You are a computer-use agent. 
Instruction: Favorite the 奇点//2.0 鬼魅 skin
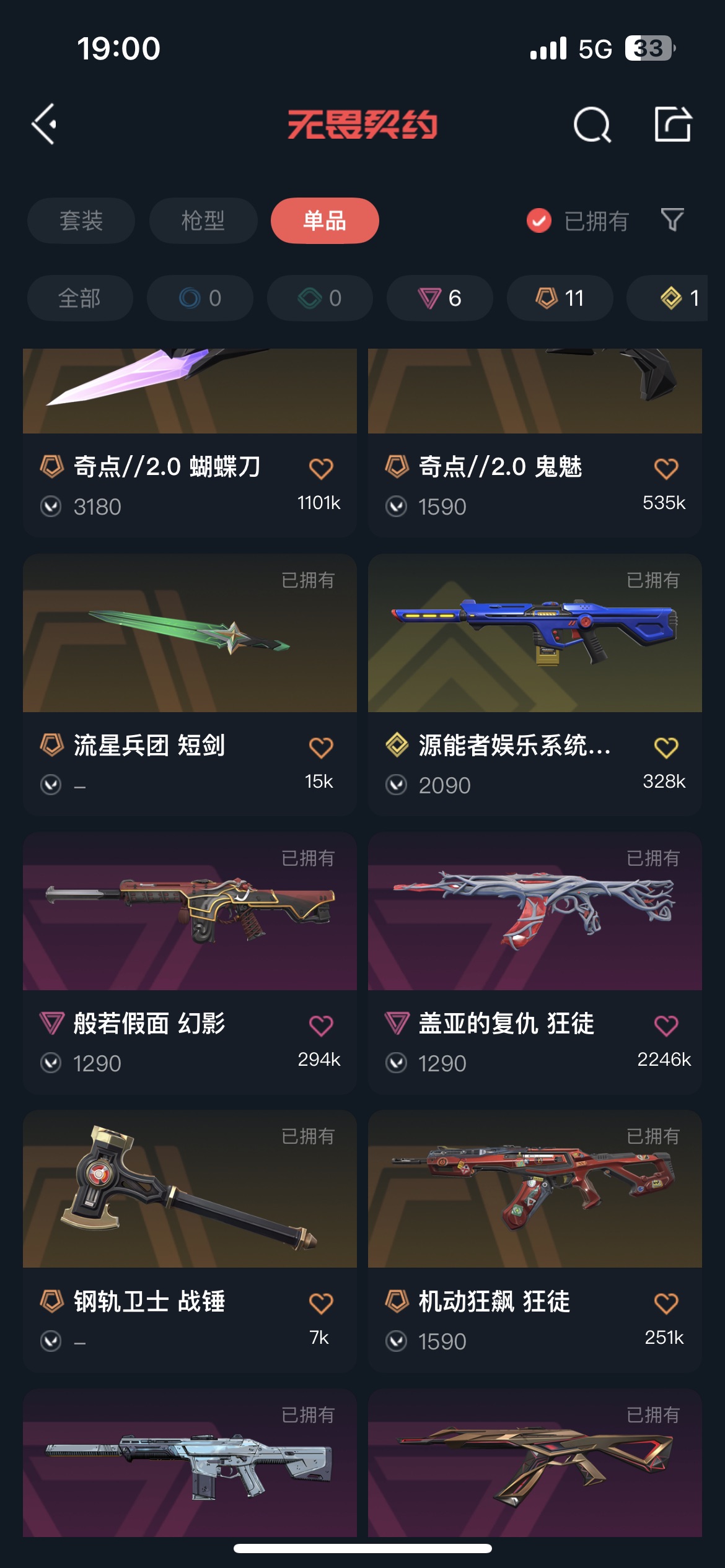666,468
